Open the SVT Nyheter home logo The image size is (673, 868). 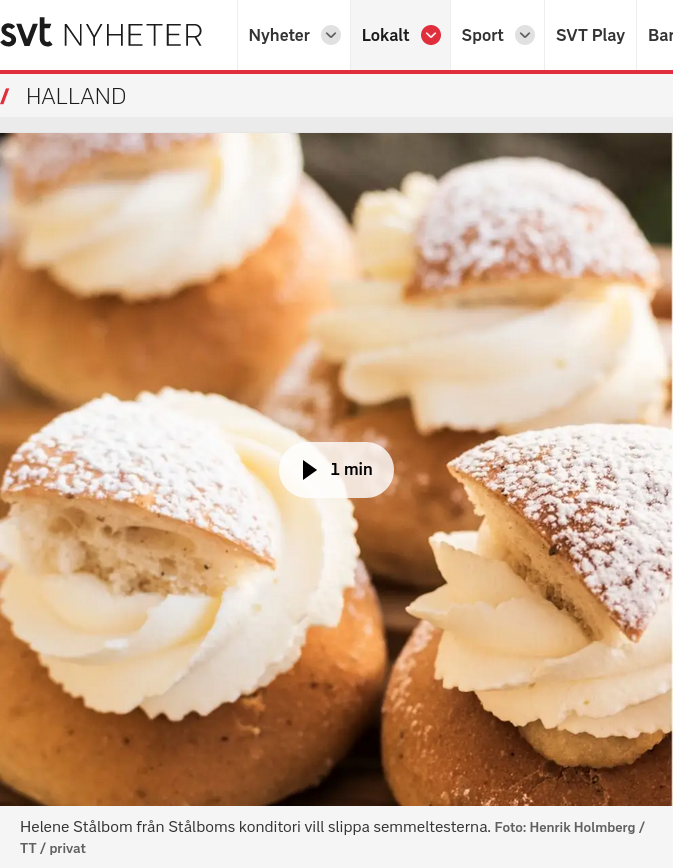[101, 36]
